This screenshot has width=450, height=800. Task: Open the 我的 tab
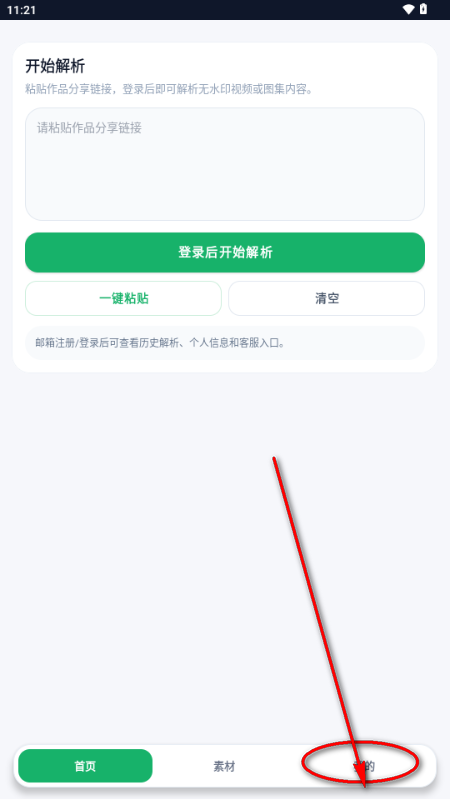click(x=364, y=766)
